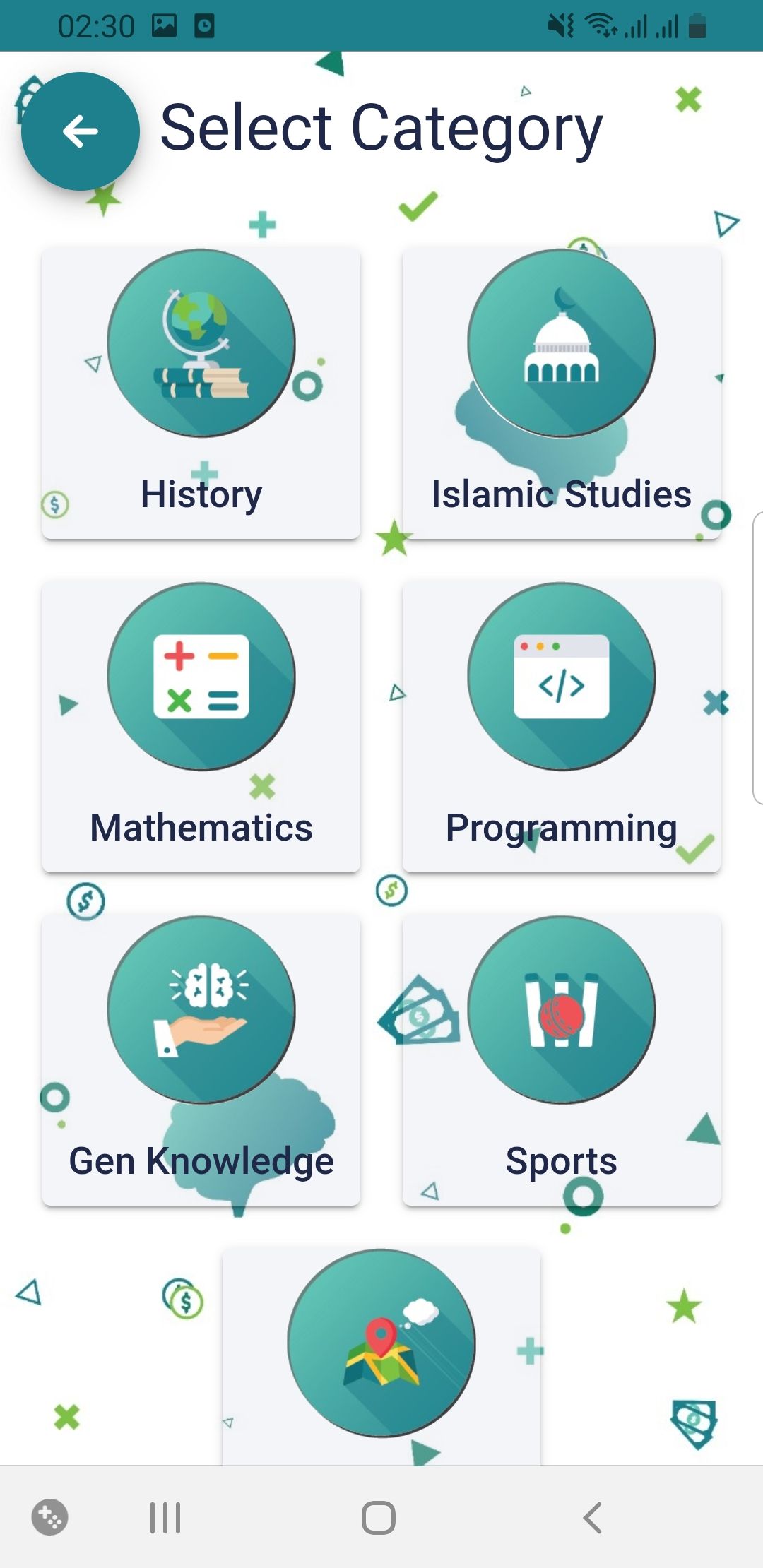Open the History category

point(201,393)
